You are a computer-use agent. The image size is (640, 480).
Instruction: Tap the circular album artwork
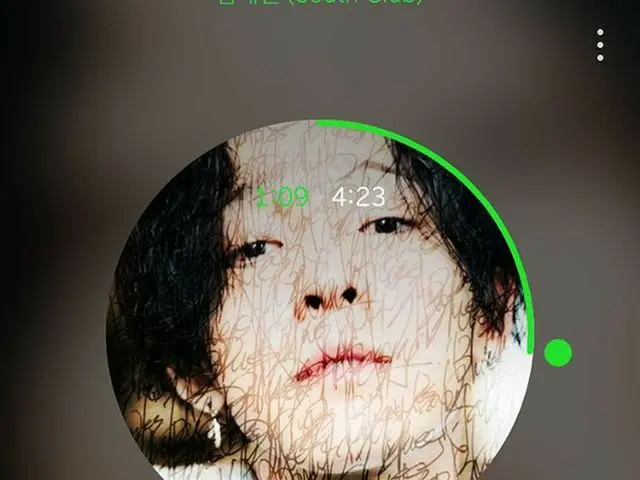tap(320, 330)
